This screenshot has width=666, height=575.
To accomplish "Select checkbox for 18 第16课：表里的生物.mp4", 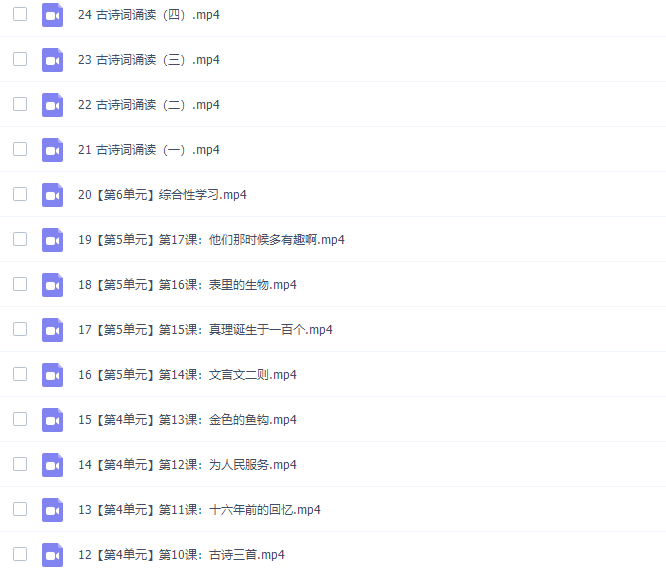I will pos(20,284).
